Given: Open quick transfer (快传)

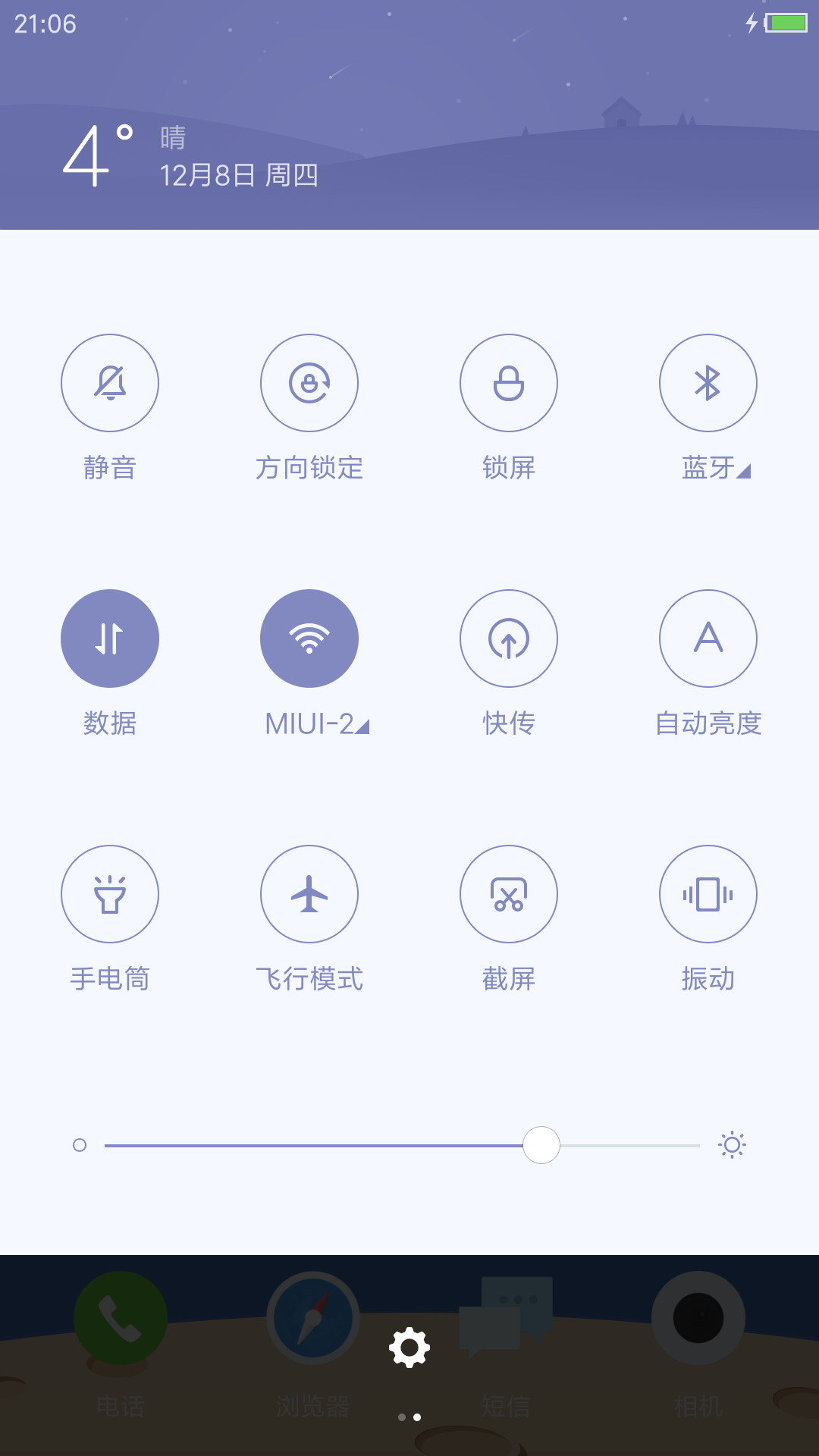Looking at the screenshot, I should point(509,639).
